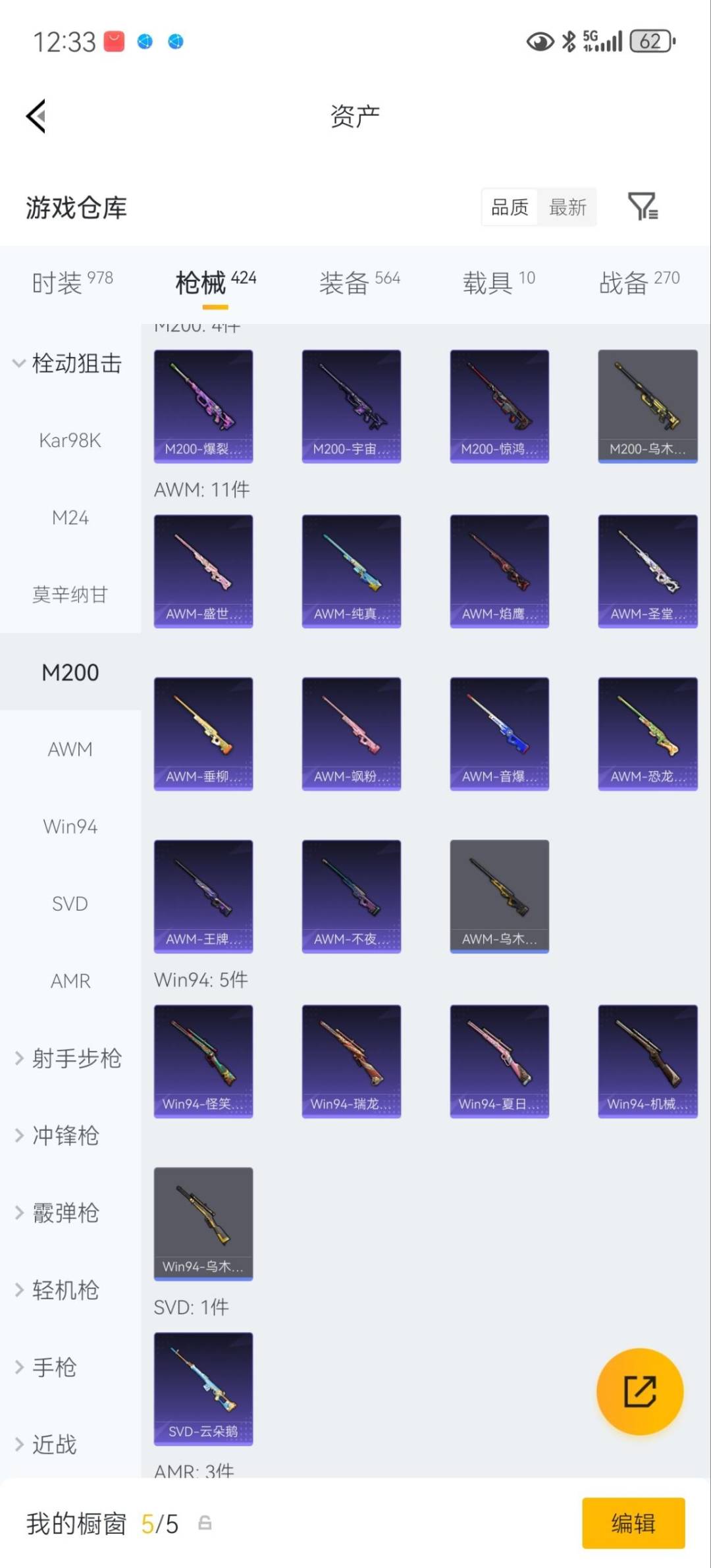Switch to the 装备 tab
Screen dimensions: 711x1568
pyautogui.click(x=359, y=279)
